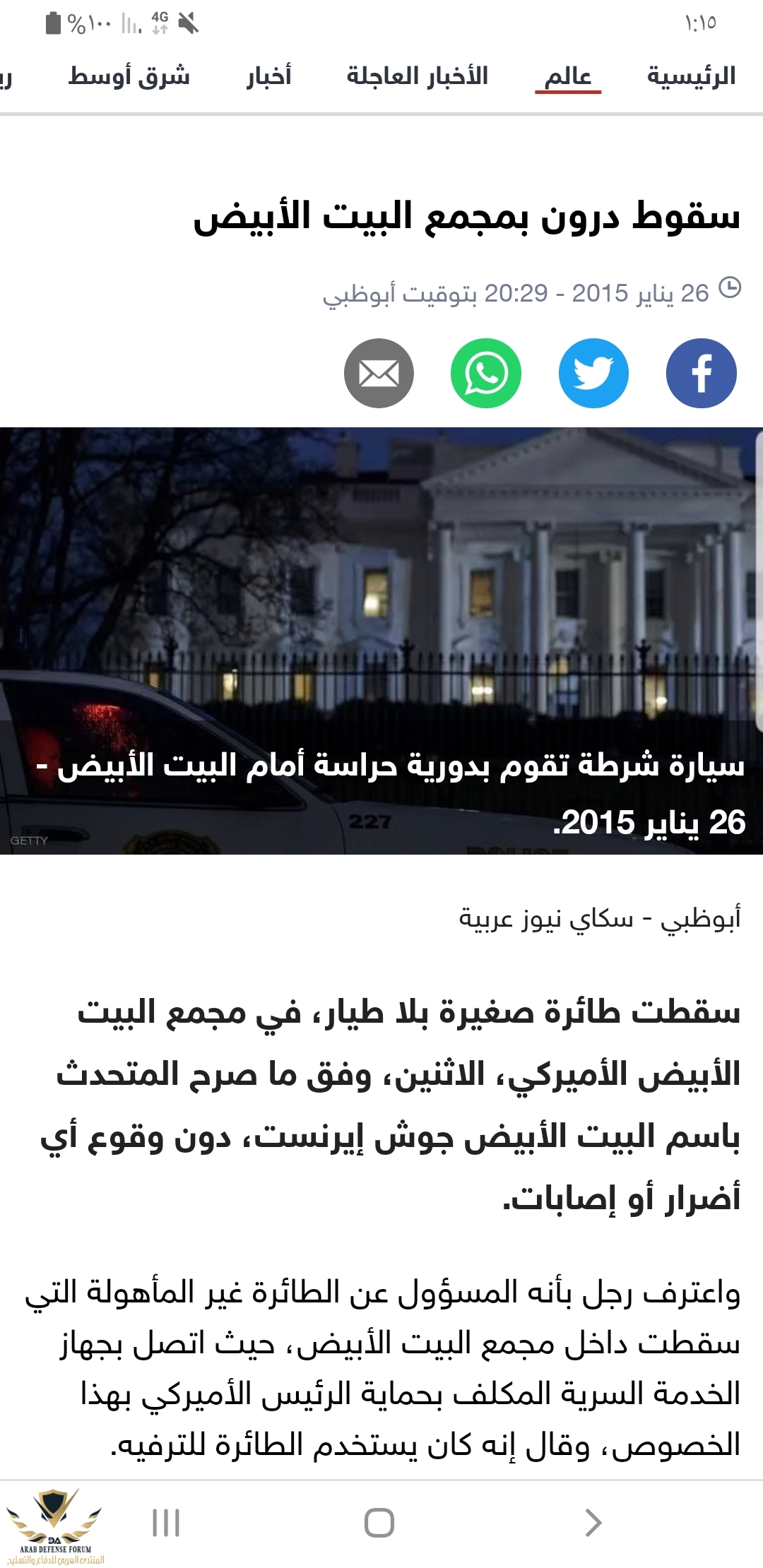Open the الرئيسية tab
Viewport: 763px width, 1568px height.
(691, 76)
